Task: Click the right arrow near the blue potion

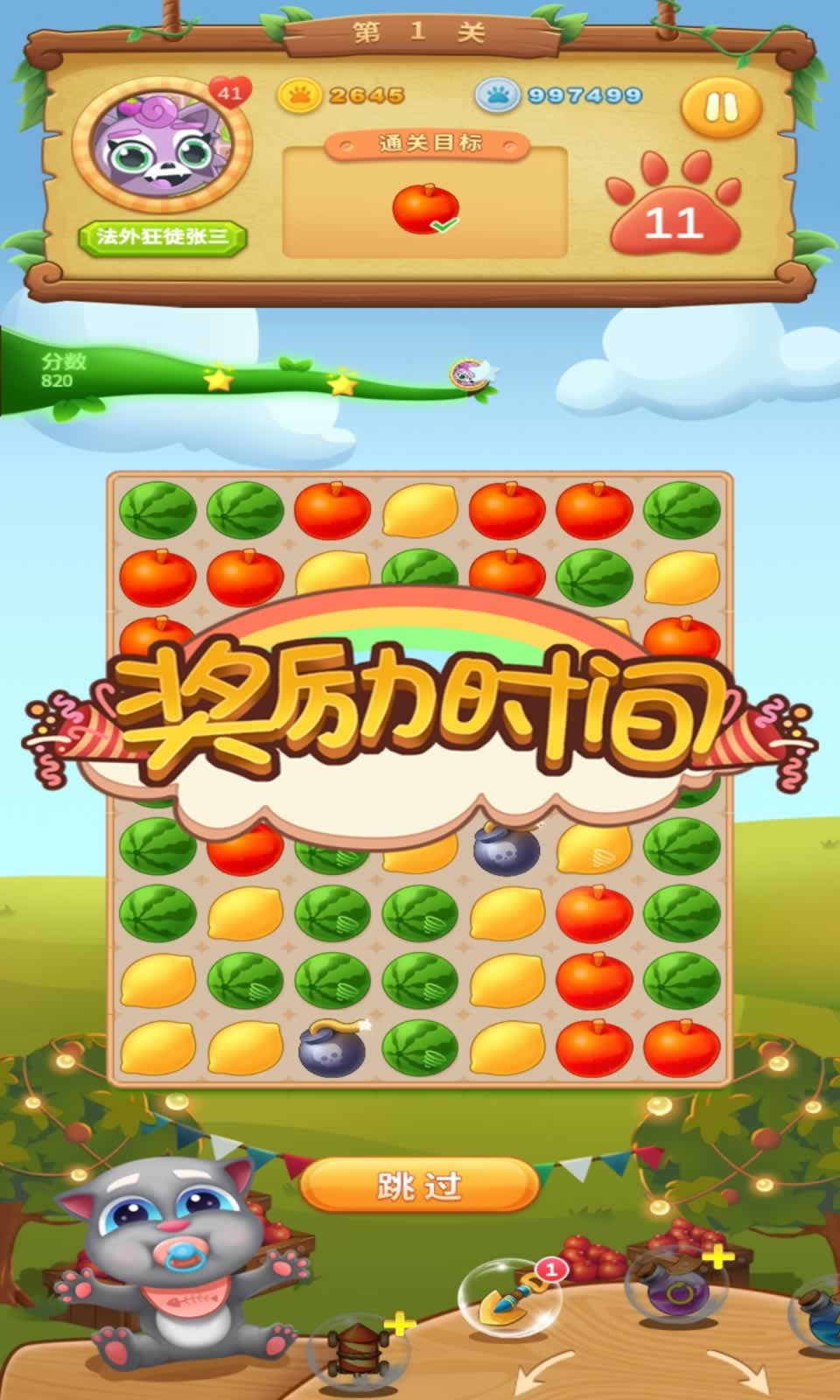Action: coord(756,1372)
